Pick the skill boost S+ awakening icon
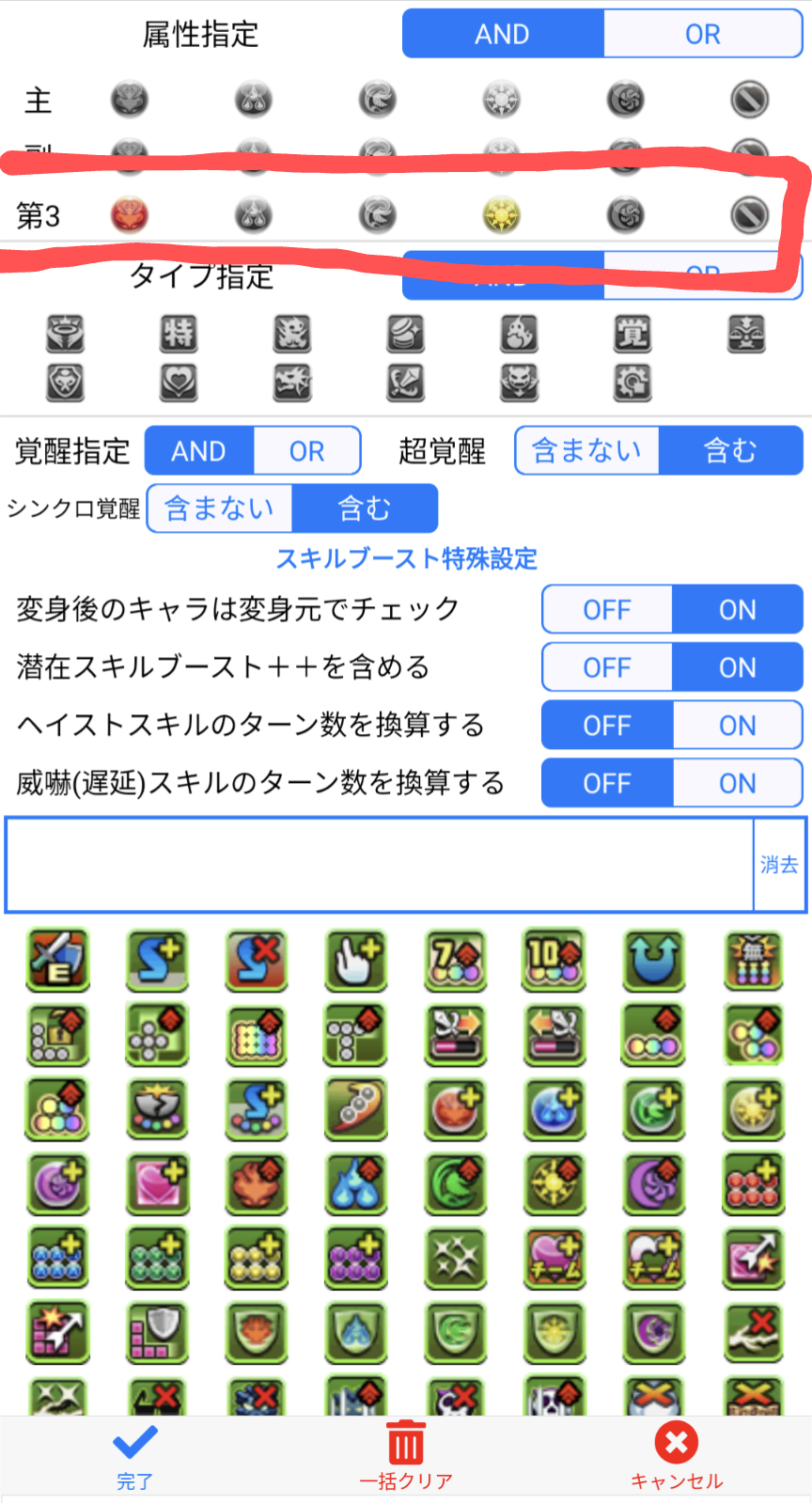 (x=158, y=960)
